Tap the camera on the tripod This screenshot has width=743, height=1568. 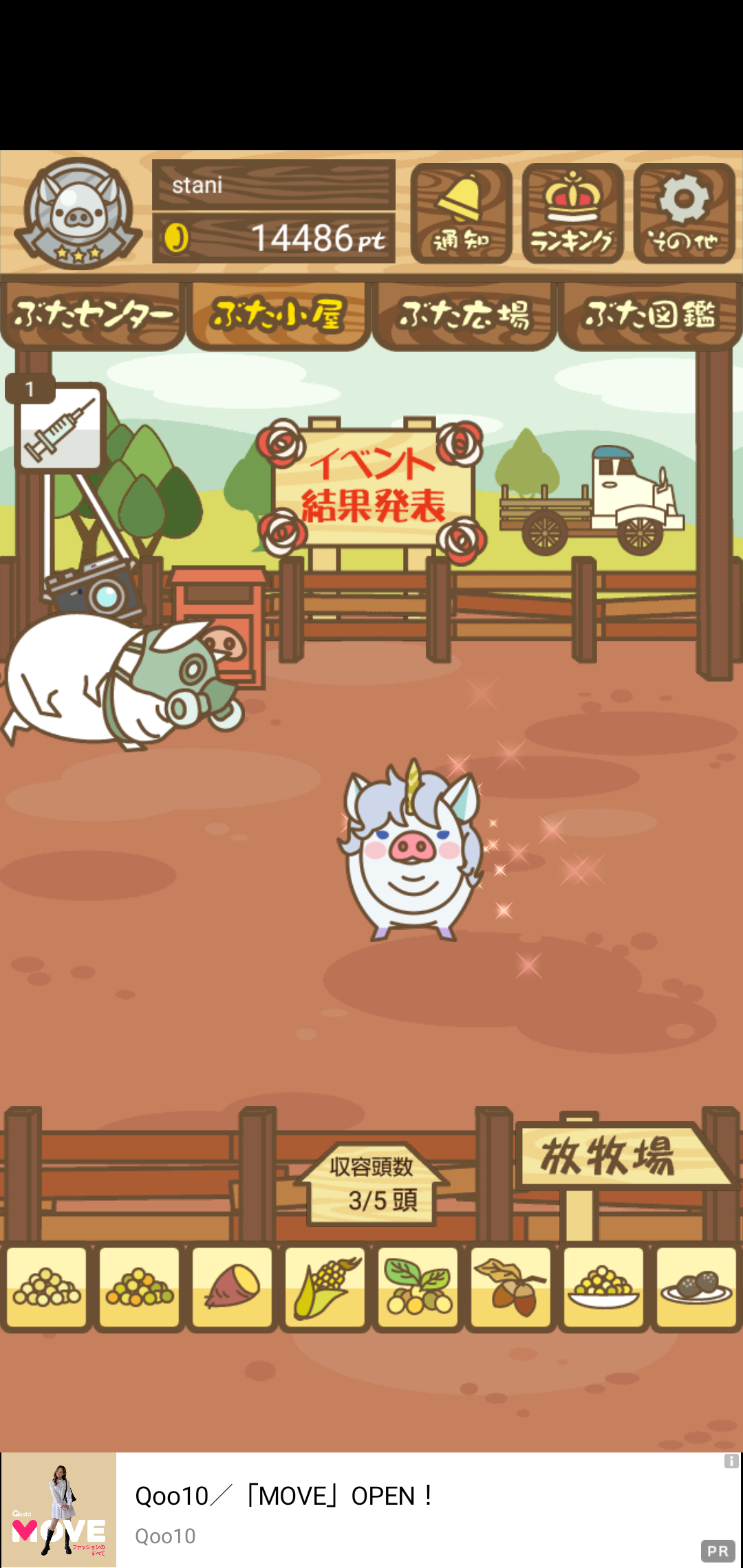[94, 587]
